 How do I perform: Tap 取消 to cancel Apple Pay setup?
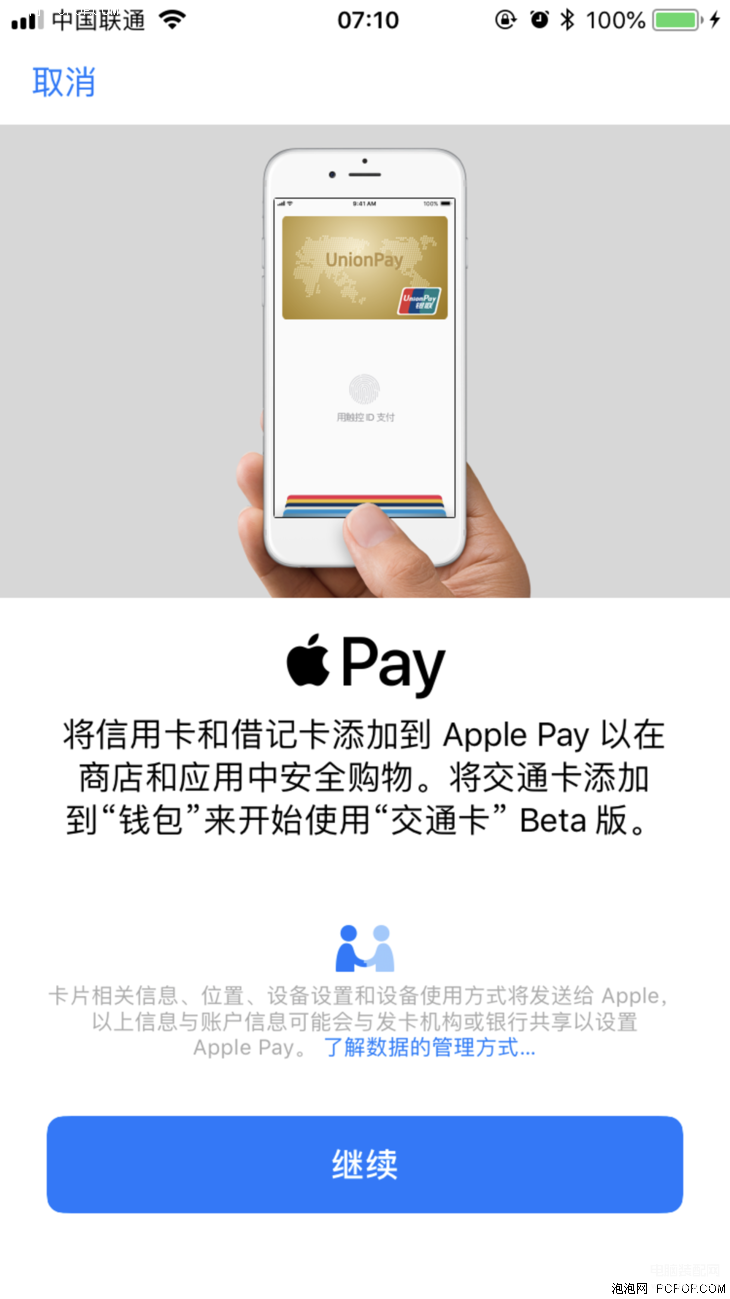(x=63, y=82)
